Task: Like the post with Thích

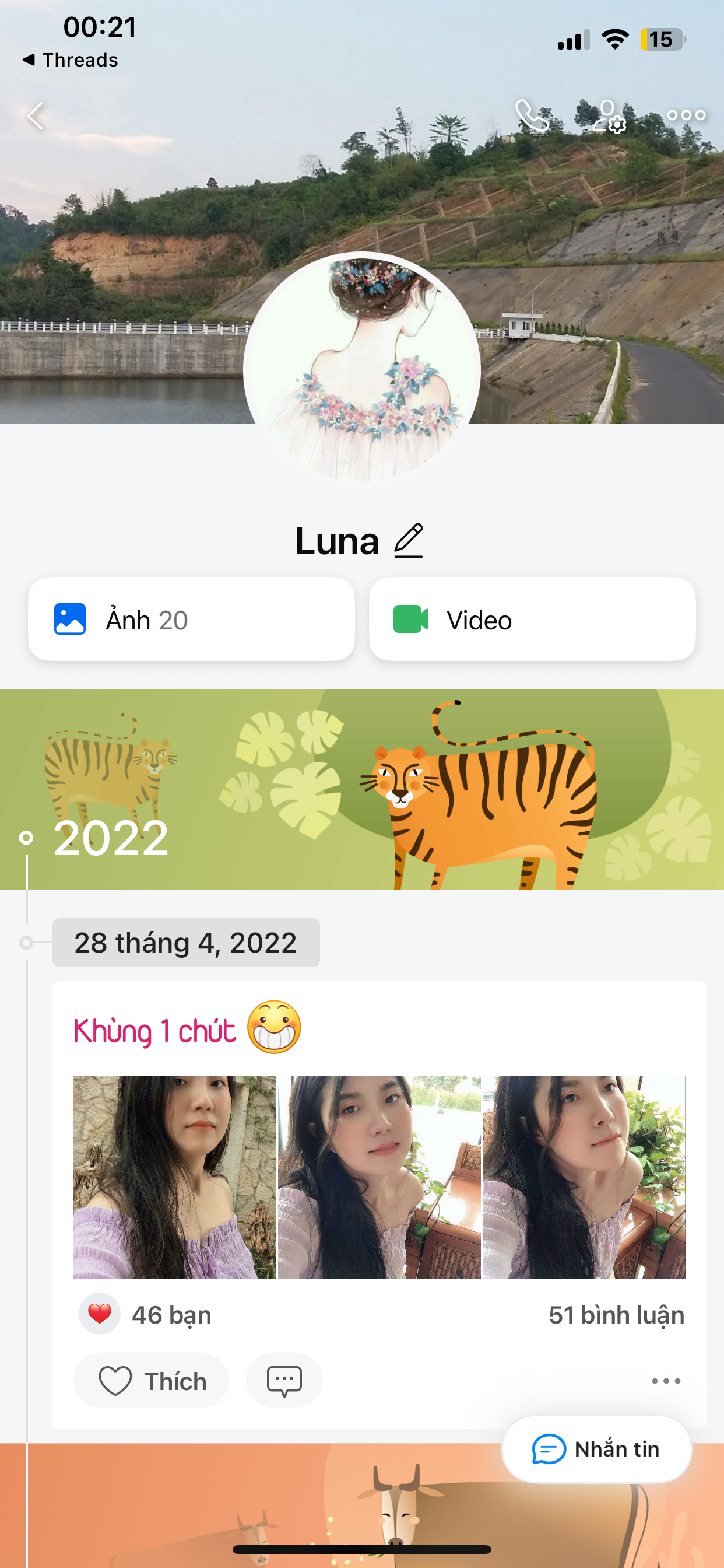Action: pyautogui.click(x=151, y=1381)
